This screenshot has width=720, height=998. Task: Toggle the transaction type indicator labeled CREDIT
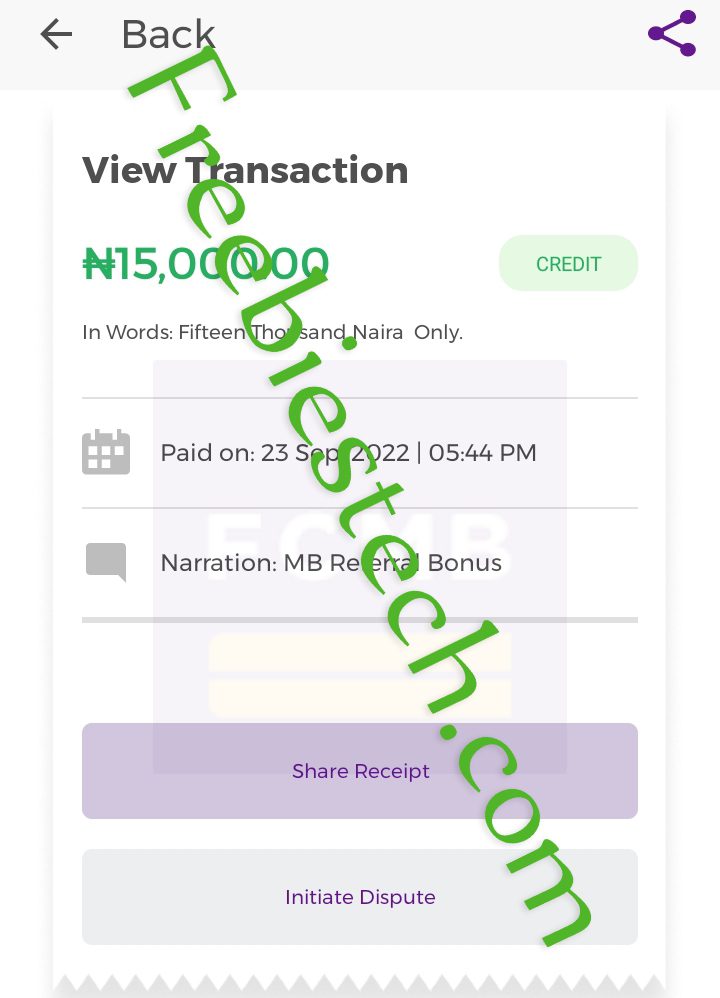(x=568, y=263)
